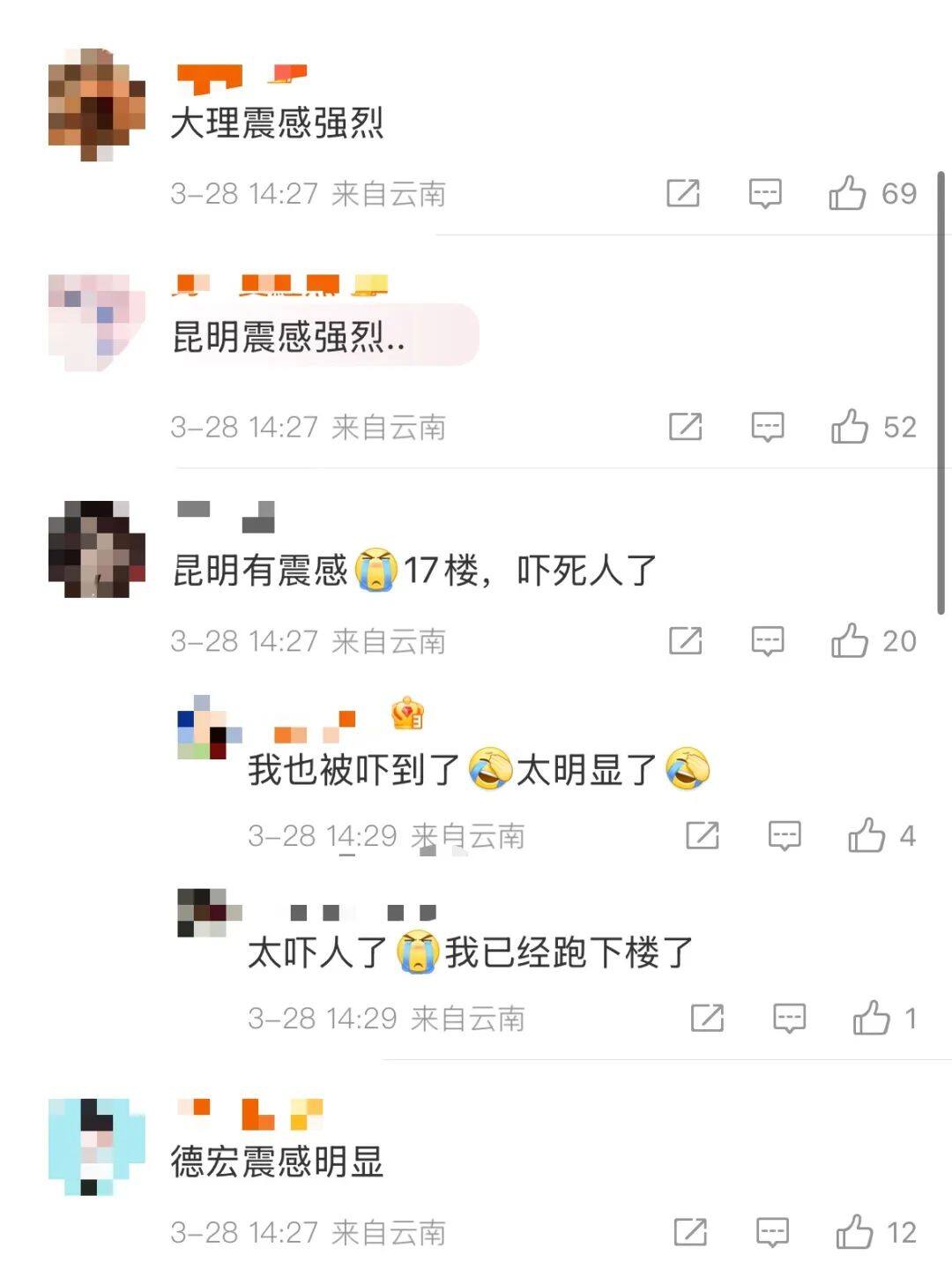Screen dimensions: 952x1270
Task: Repost the comment "昆明震感强烈.."
Action: point(686,426)
